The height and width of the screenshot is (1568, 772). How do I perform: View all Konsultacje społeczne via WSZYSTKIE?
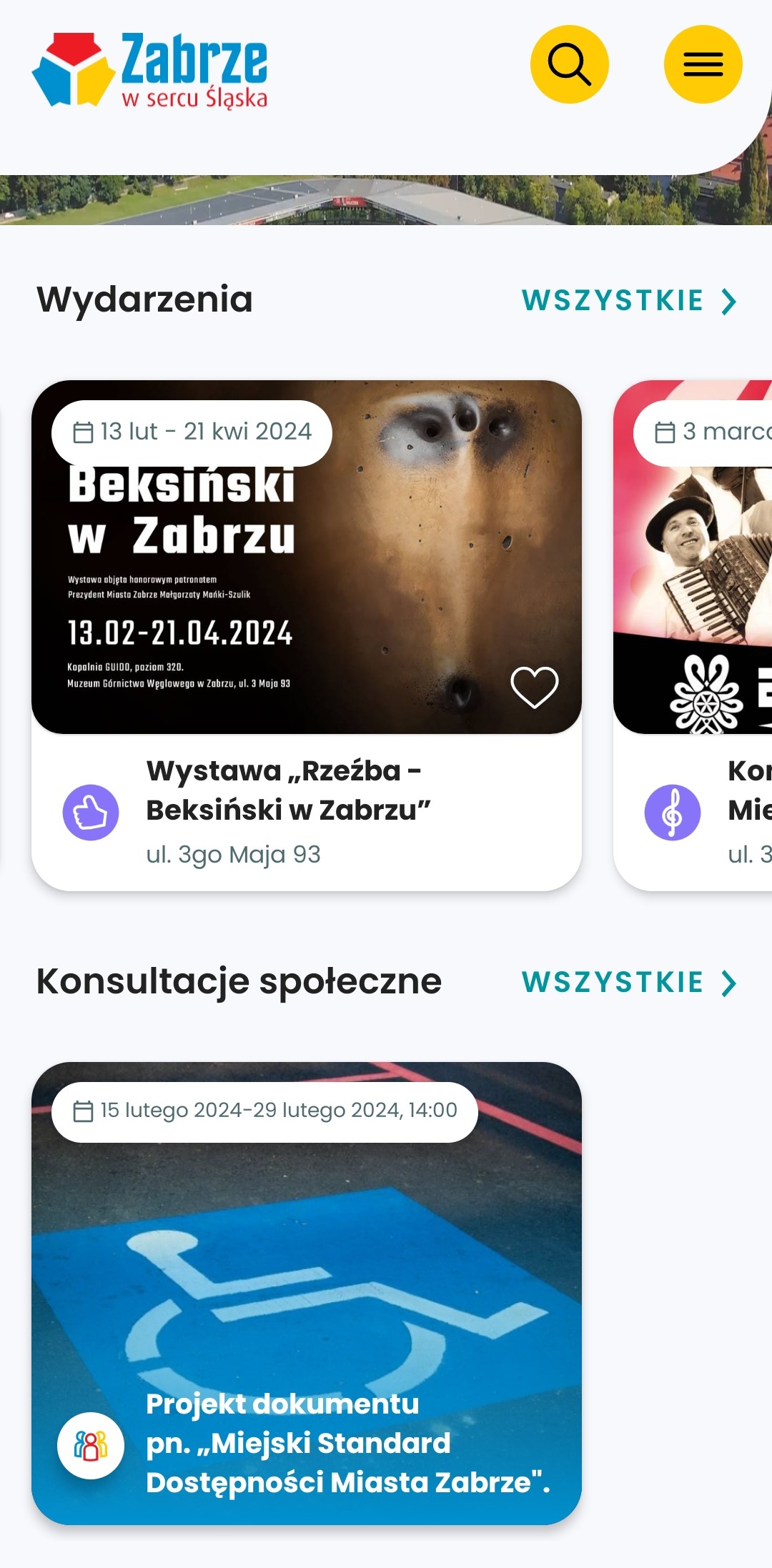click(x=628, y=983)
